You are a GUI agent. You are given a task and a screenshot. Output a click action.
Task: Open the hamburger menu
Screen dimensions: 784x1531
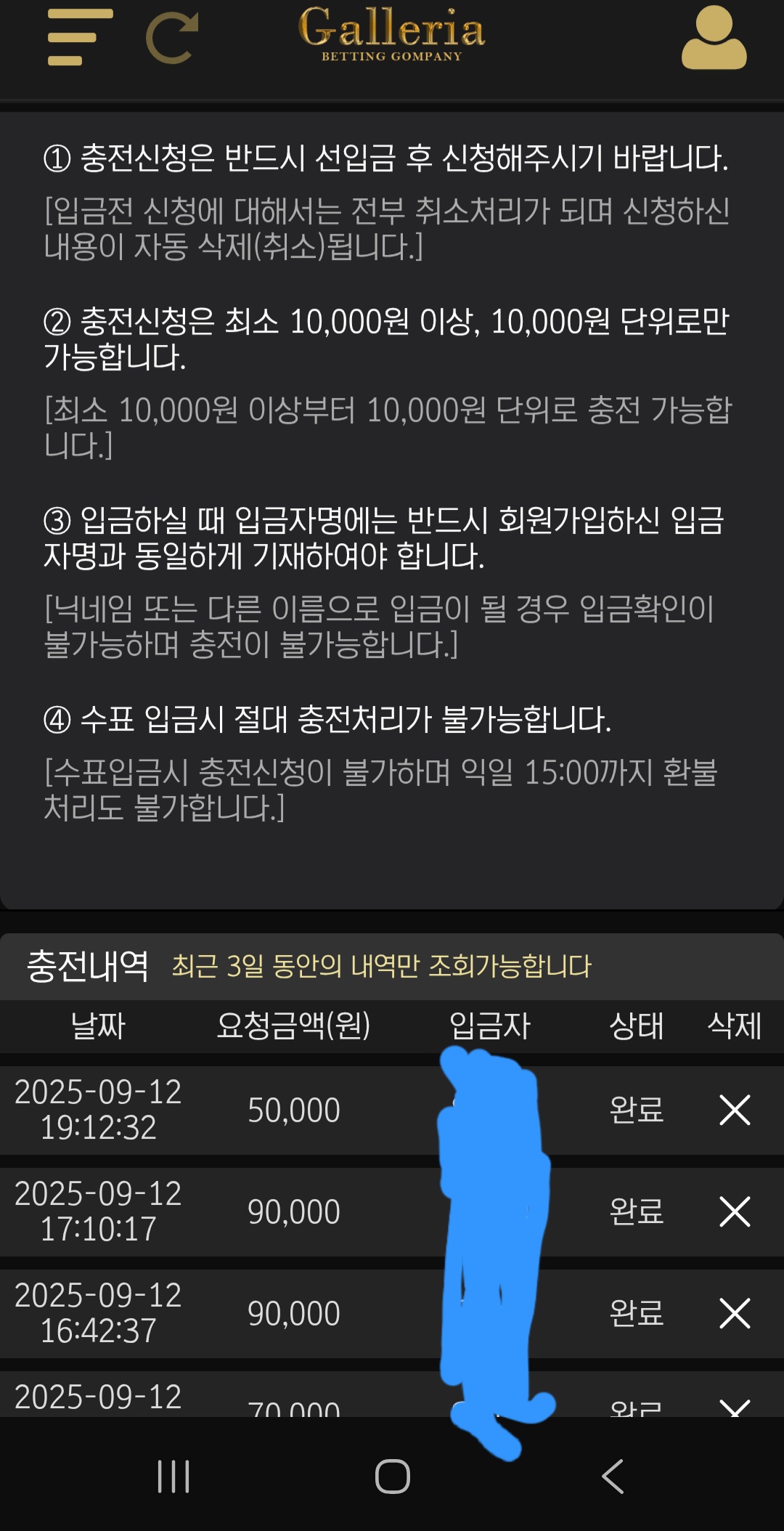(x=80, y=38)
